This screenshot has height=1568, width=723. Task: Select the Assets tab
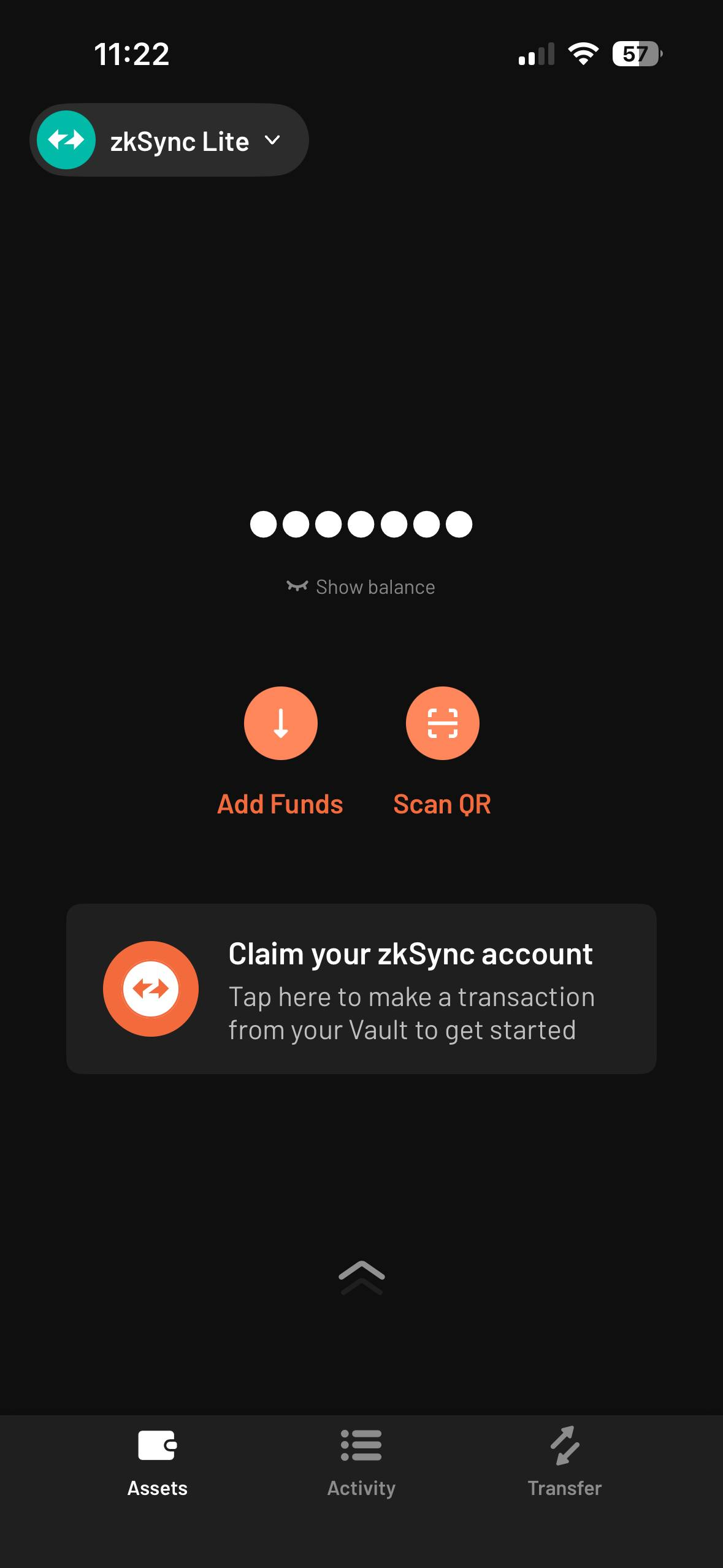coord(158,1462)
